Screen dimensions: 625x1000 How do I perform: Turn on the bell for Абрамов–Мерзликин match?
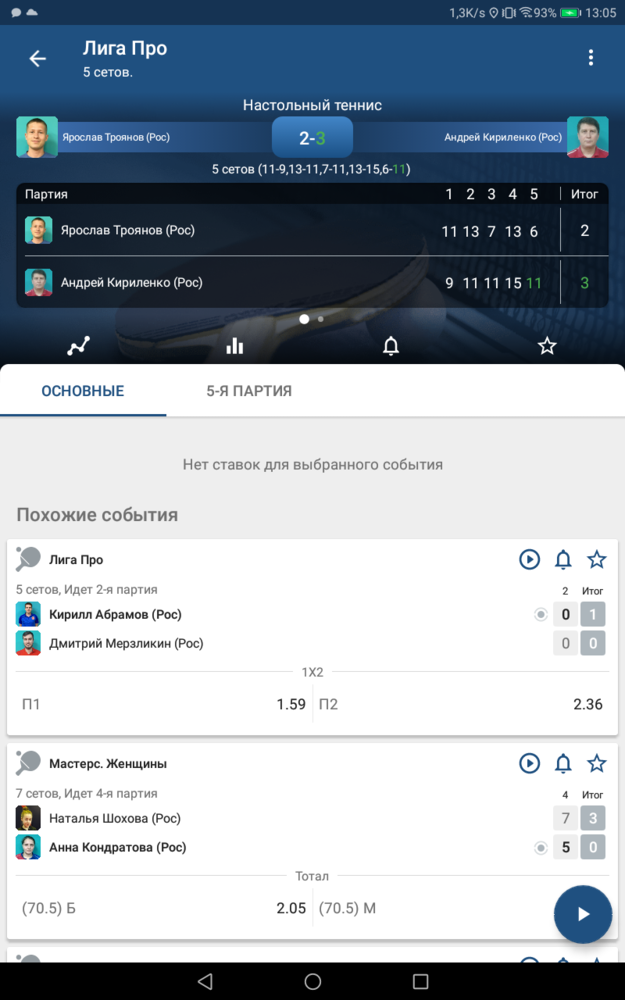point(563,559)
